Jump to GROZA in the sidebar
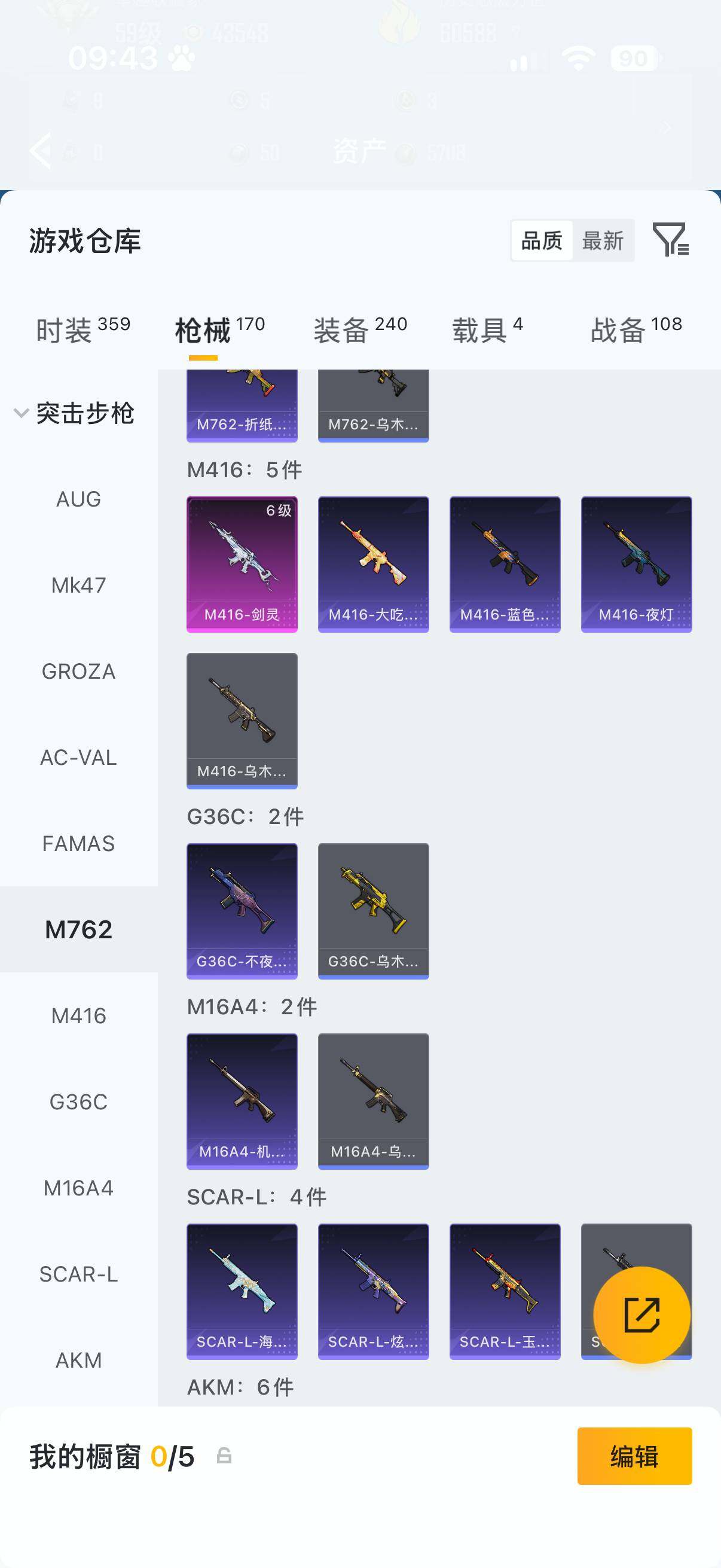Image resolution: width=721 pixels, height=1568 pixels. pos(78,672)
